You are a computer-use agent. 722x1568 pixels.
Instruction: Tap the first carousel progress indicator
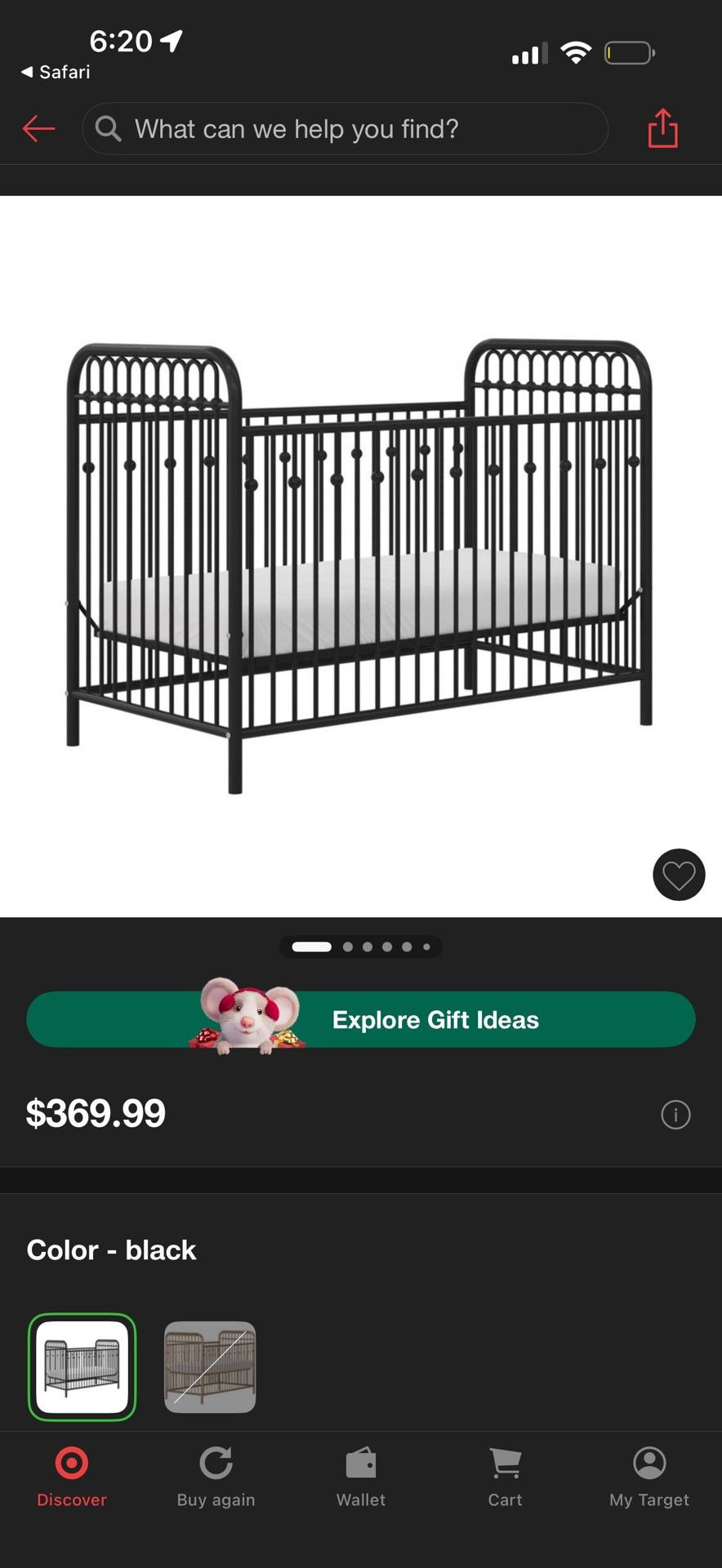tap(311, 947)
